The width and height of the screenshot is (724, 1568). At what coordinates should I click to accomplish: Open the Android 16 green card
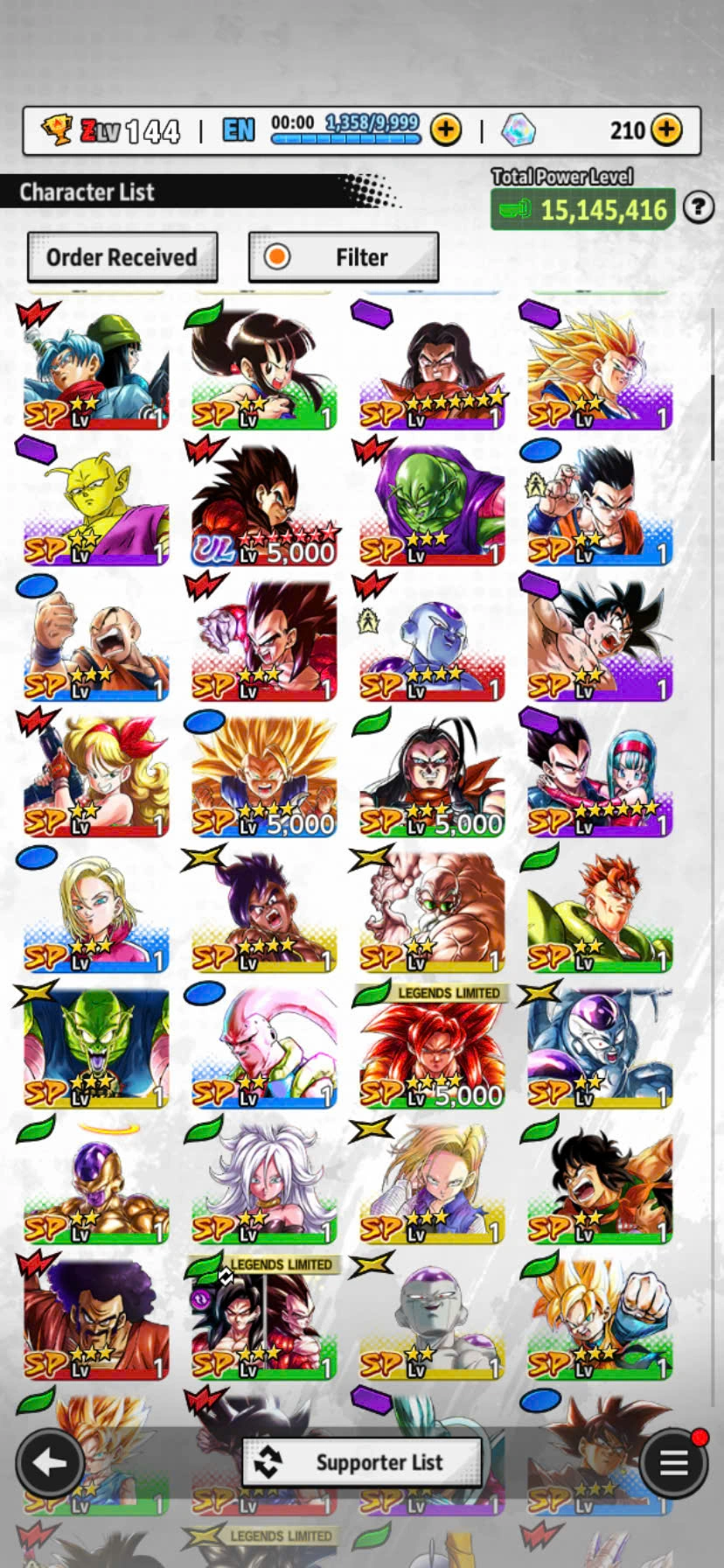tap(599, 912)
